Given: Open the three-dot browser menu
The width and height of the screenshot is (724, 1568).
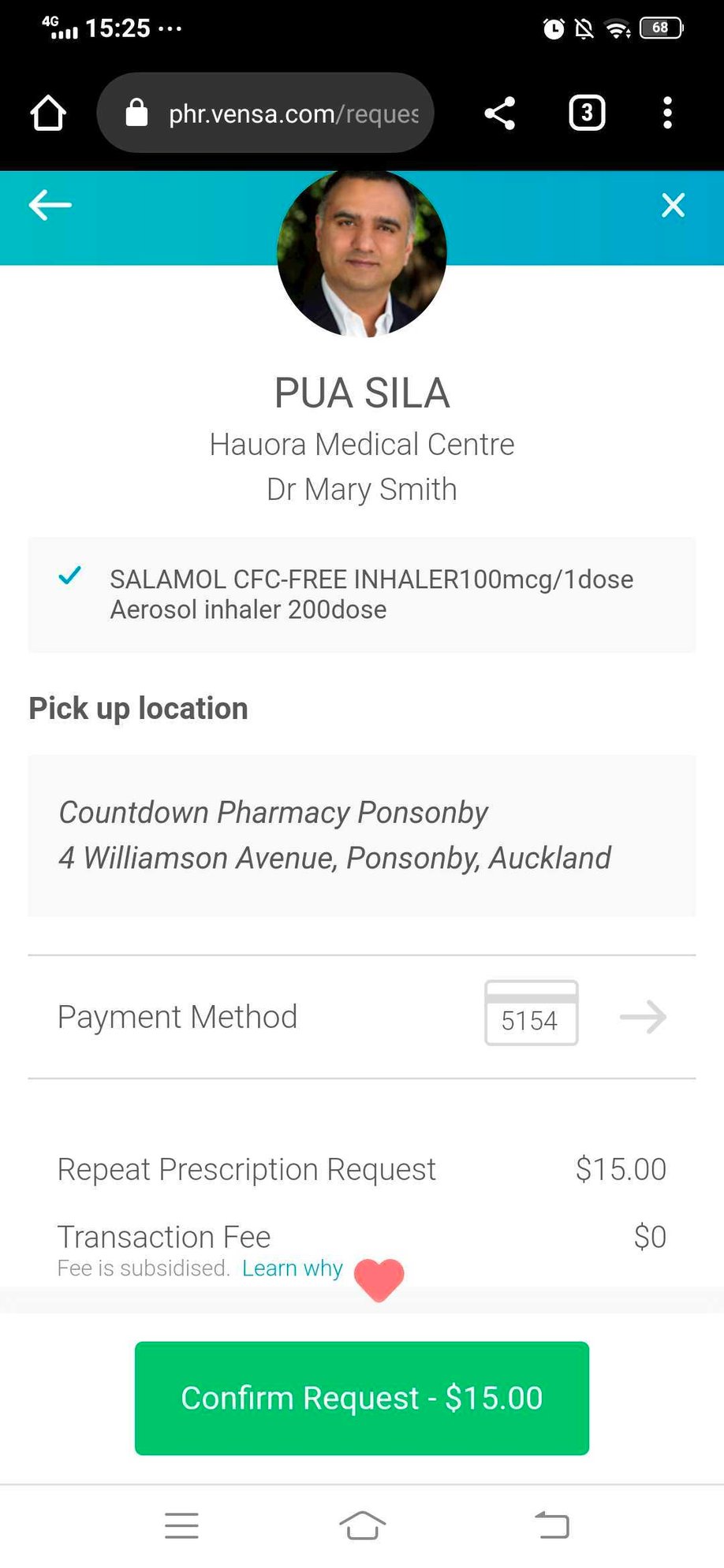Looking at the screenshot, I should tap(667, 112).
